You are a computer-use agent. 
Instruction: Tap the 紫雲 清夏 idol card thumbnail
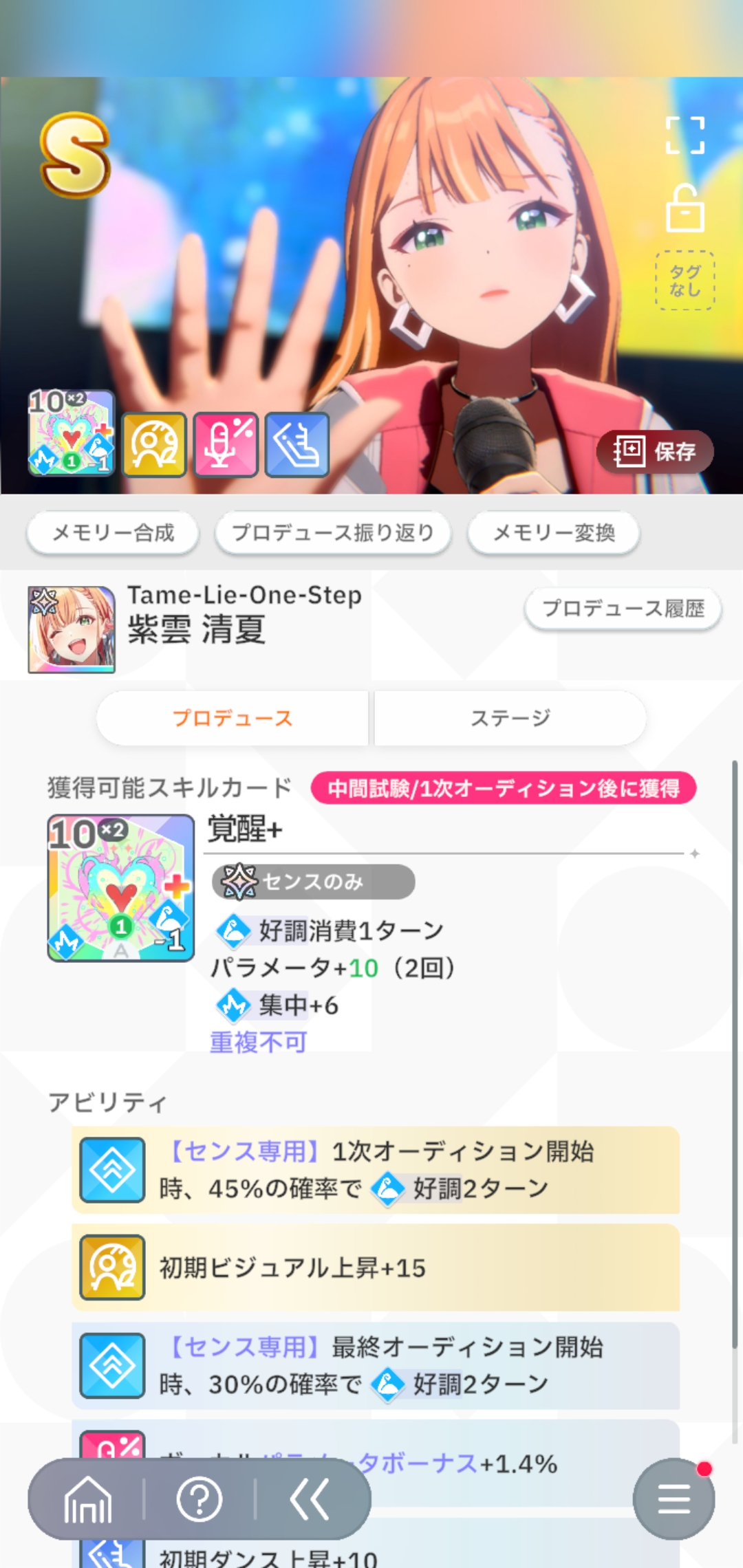(x=72, y=629)
